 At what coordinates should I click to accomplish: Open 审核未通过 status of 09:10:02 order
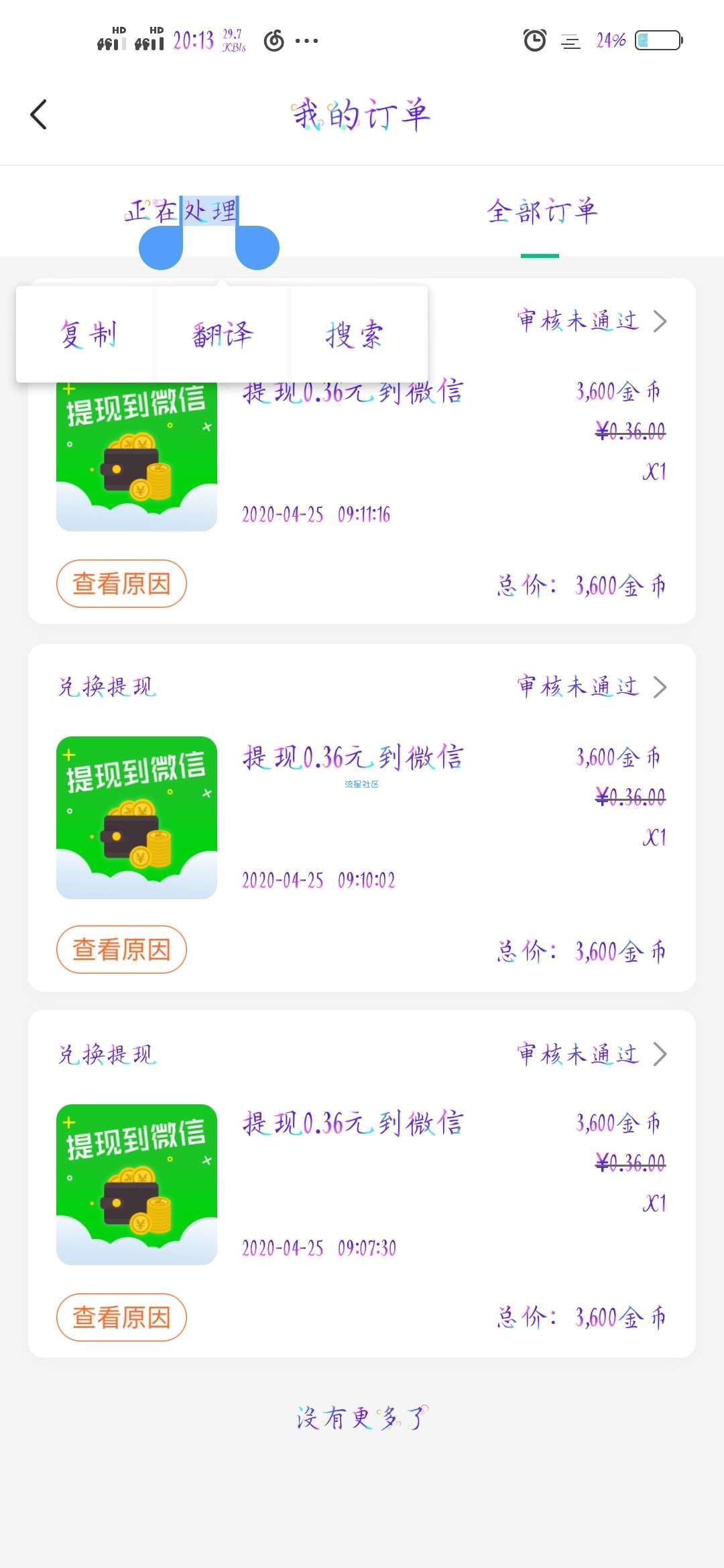click(592, 687)
